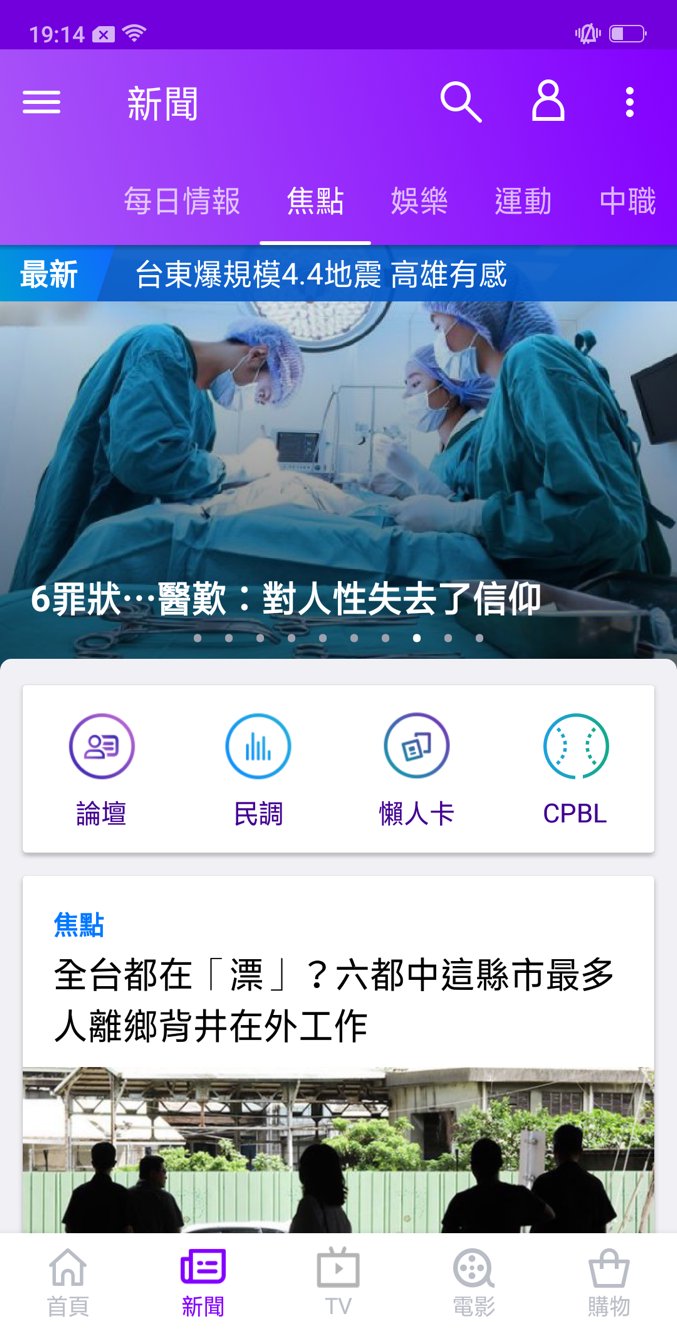The image size is (677, 1334).
Task: Open the CPBL shortcut
Action: (575, 768)
